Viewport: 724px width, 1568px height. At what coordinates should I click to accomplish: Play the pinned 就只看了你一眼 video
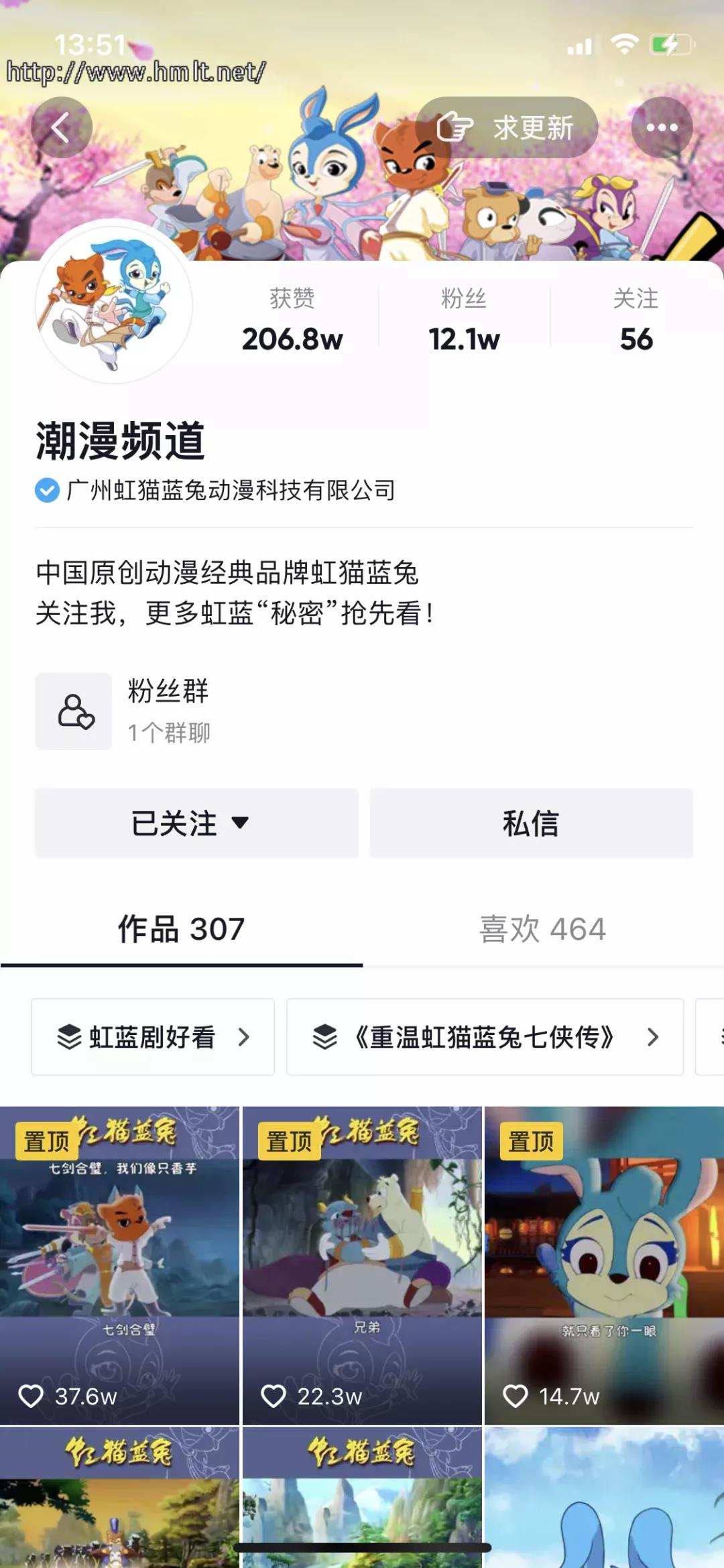(605, 1265)
